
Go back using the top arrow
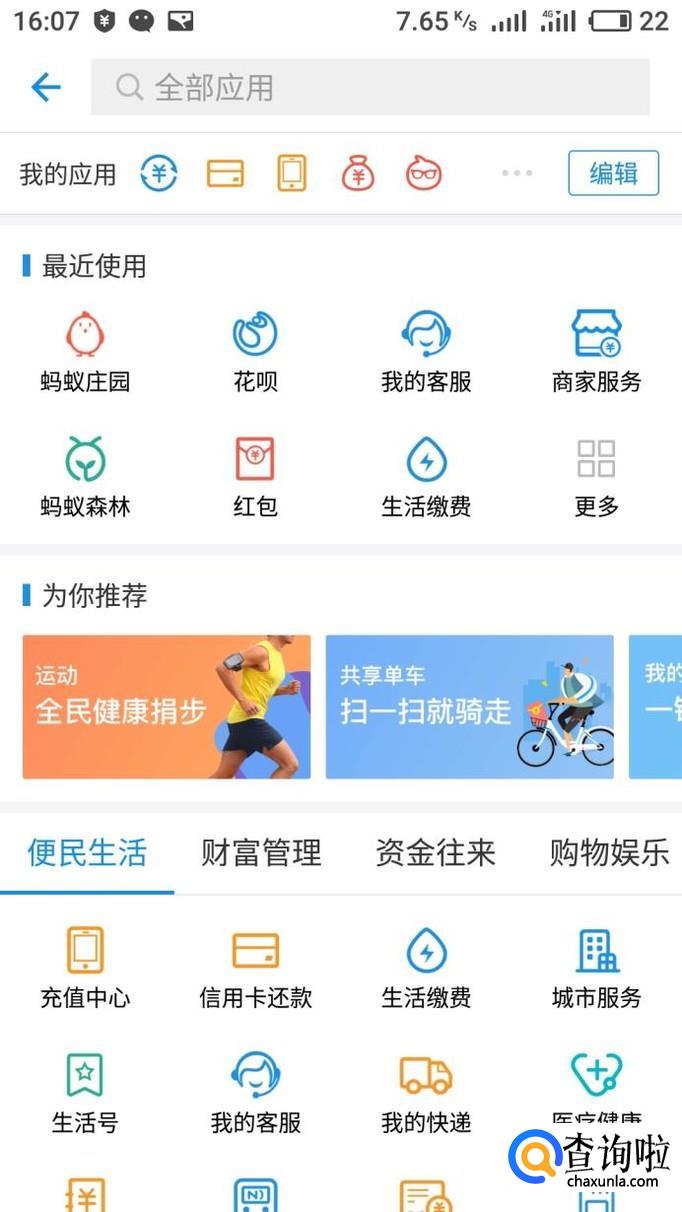point(46,88)
